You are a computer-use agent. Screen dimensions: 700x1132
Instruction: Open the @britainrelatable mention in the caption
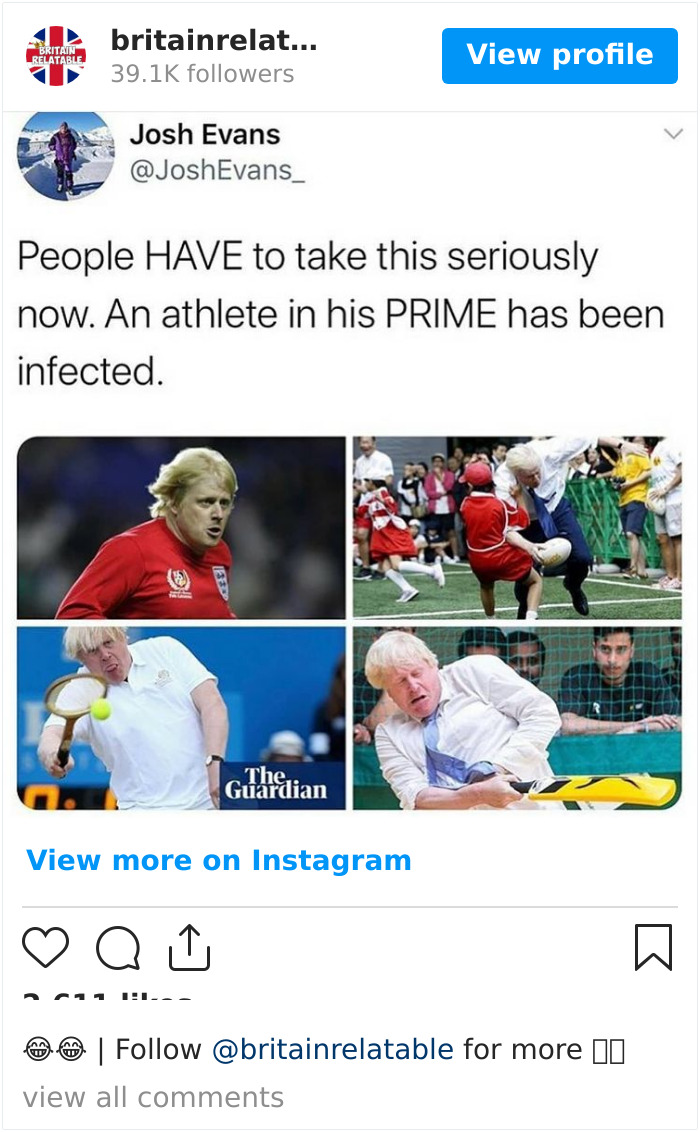point(333,1049)
